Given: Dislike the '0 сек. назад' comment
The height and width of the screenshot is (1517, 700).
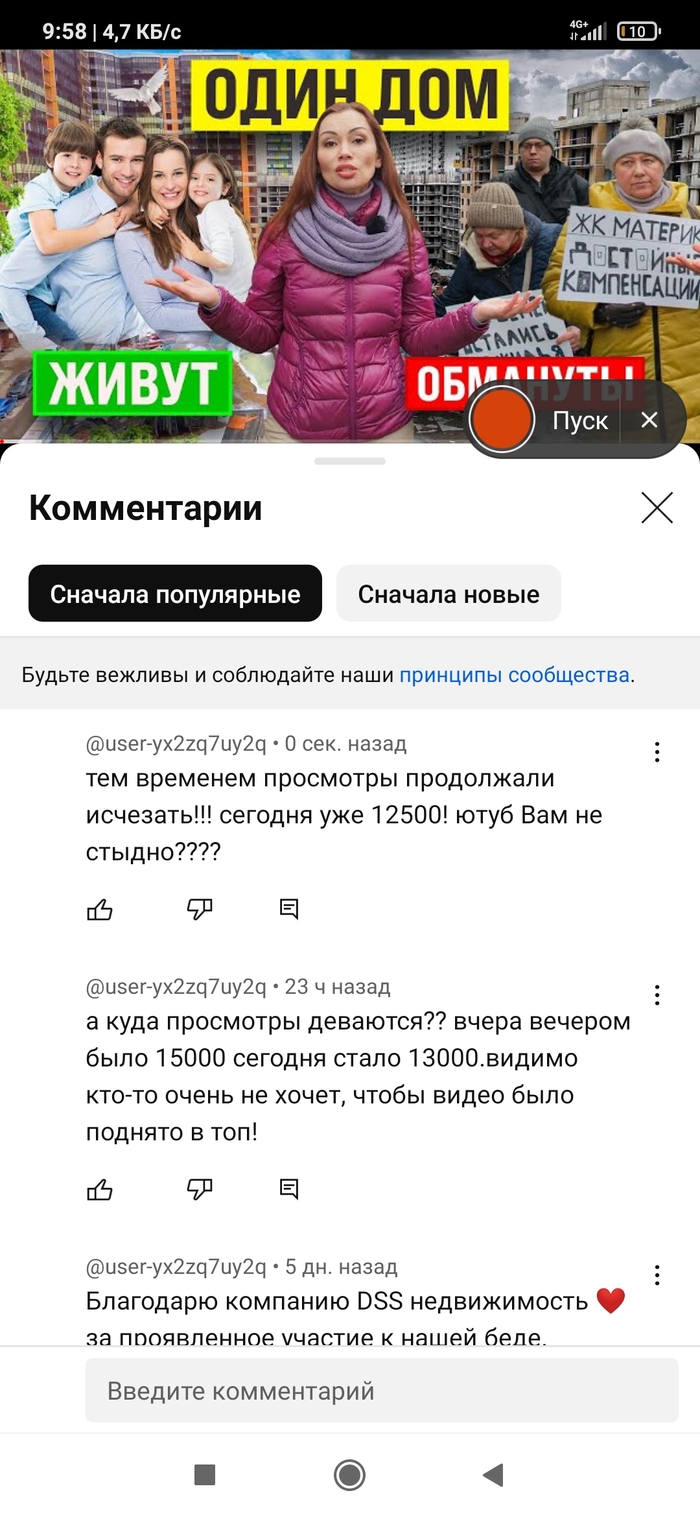Looking at the screenshot, I should click(x=200, y=909).
